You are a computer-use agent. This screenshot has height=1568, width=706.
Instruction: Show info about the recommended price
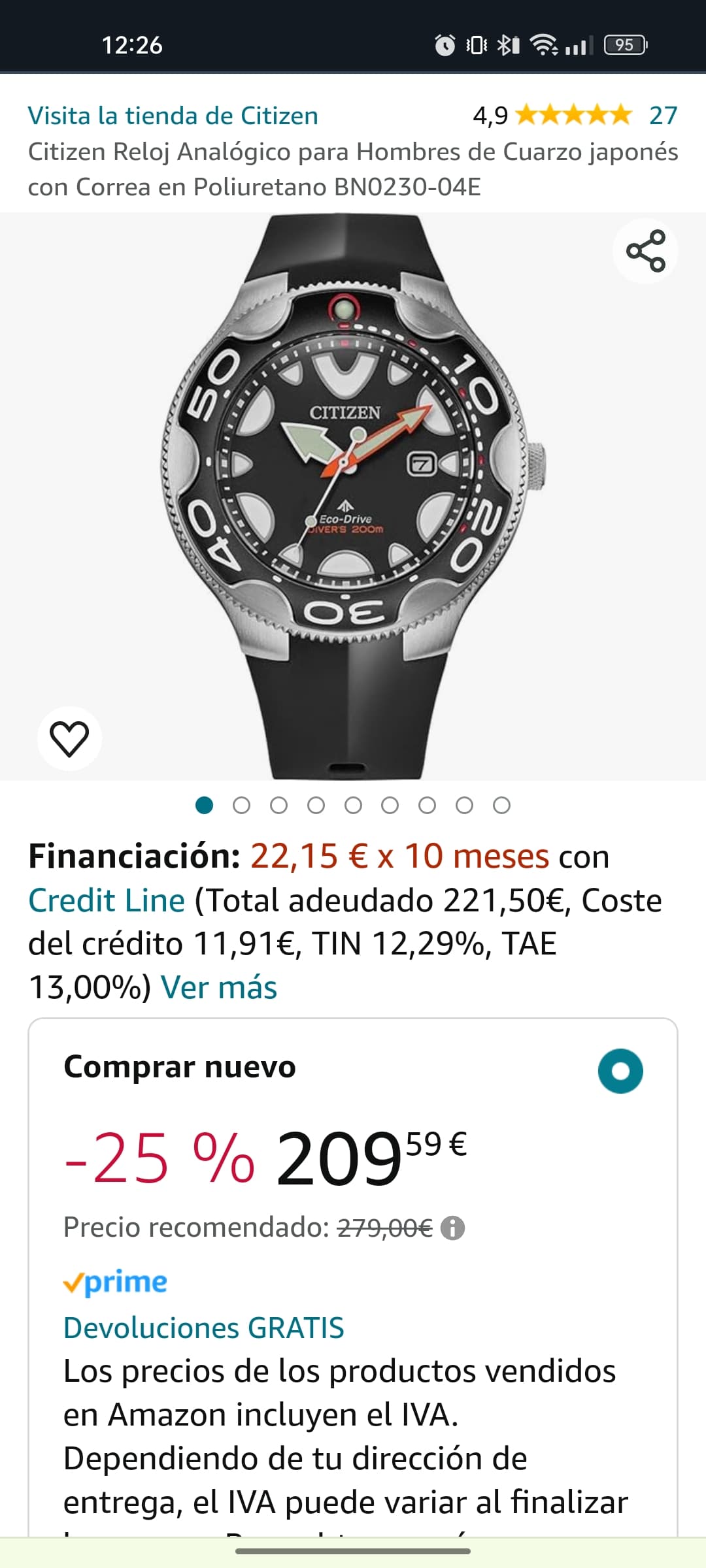tap(452, 1228)
